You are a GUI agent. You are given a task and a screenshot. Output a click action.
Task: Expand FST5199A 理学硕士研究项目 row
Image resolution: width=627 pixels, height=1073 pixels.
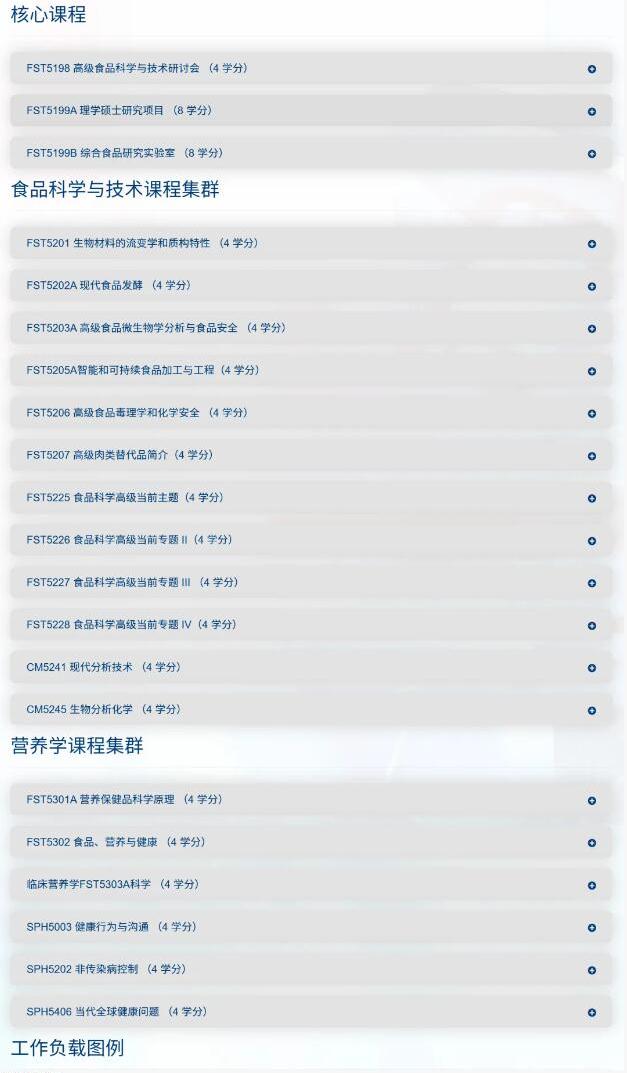[x=311, y=111]
